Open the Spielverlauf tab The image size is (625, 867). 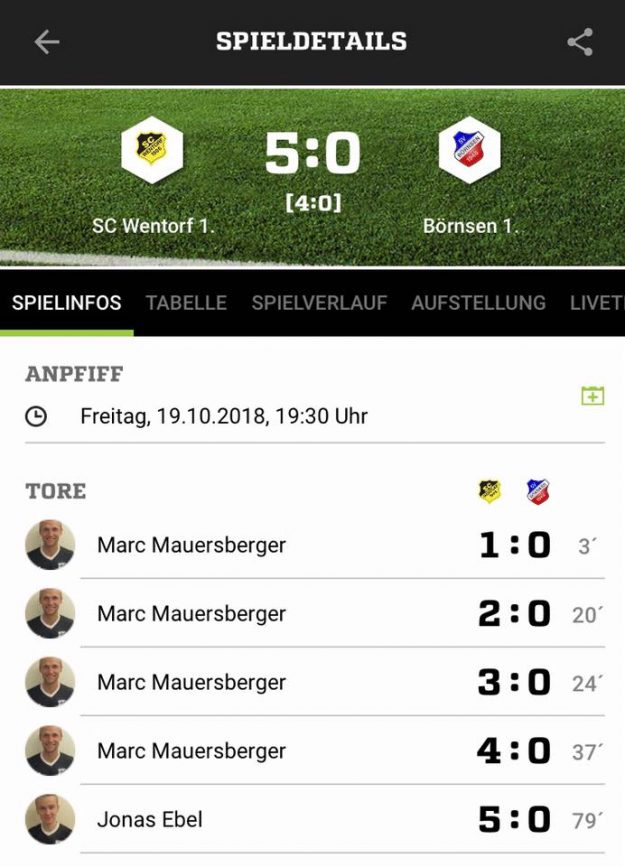(x=319, y=303)
